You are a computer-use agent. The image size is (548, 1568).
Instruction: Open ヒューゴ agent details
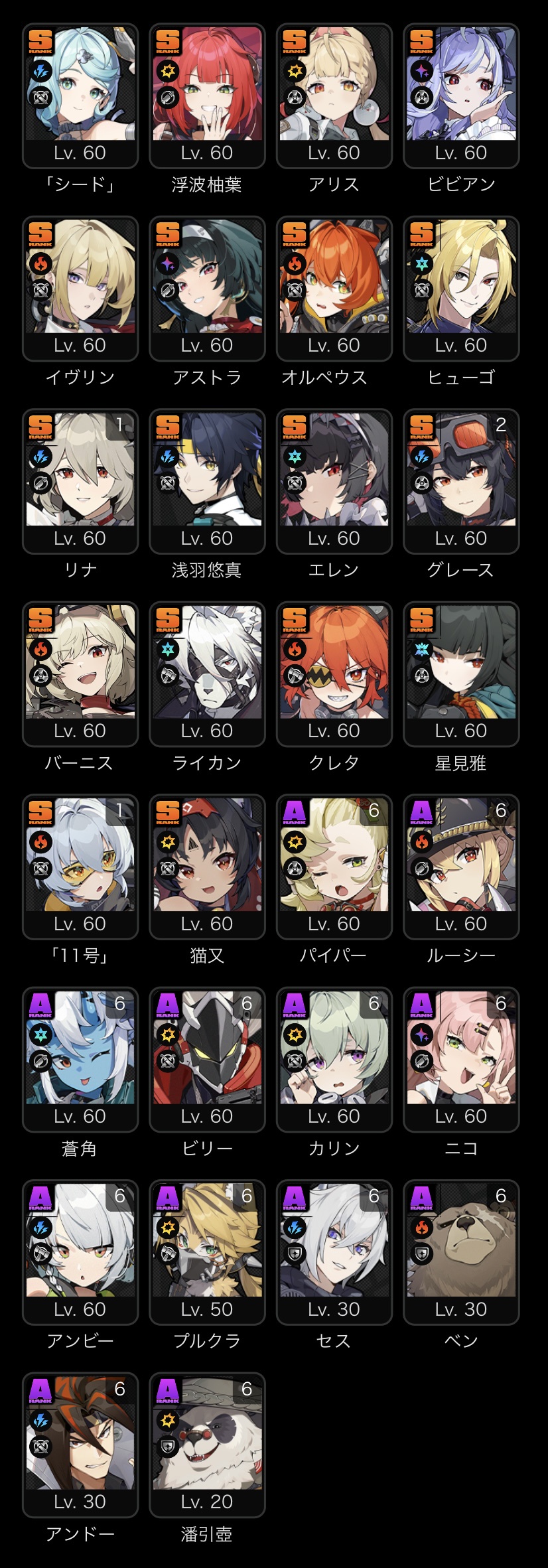coord(461,289)
